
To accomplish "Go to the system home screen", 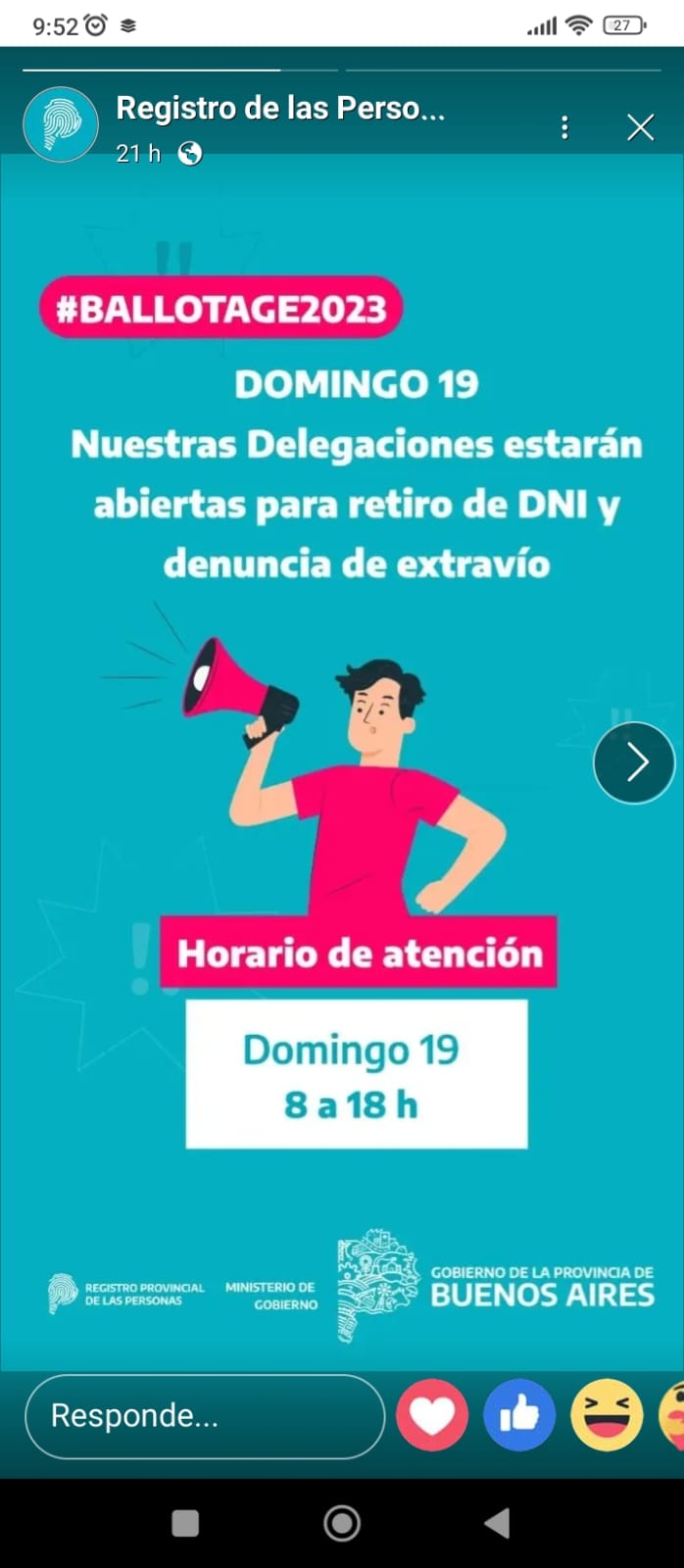I will point(342,1523).
